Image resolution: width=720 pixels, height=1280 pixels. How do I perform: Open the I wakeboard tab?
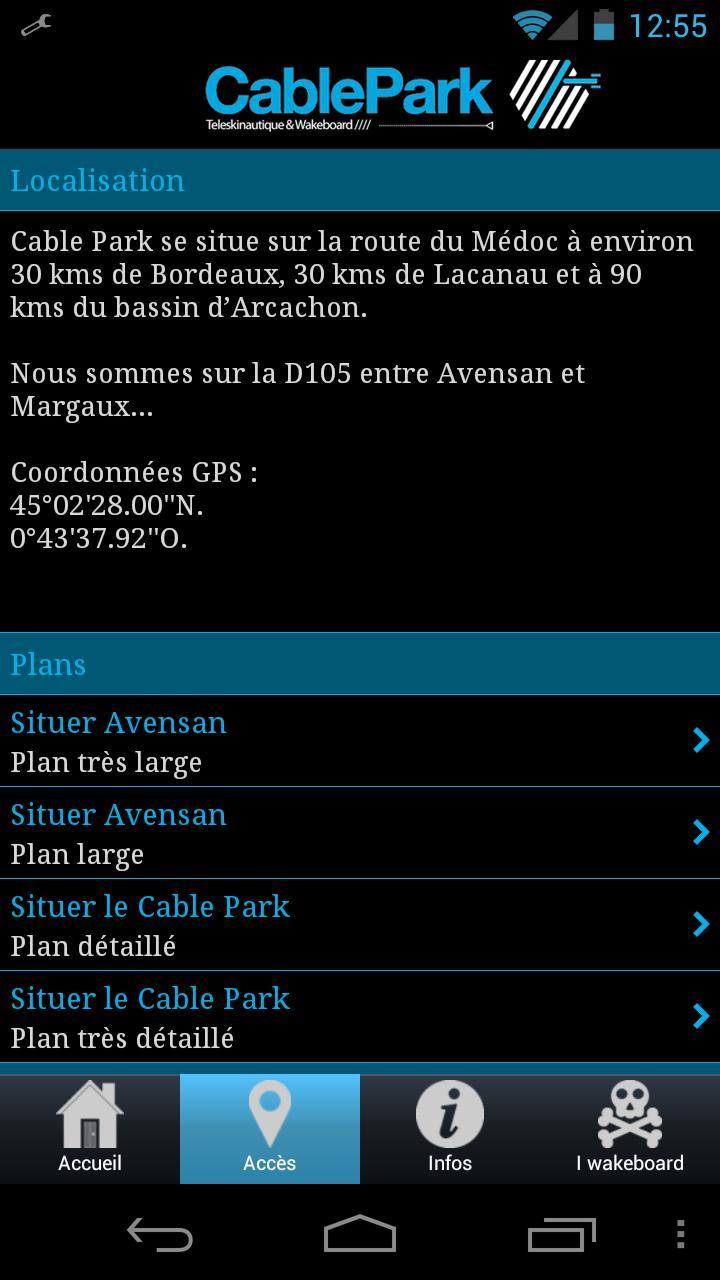(x=630, y=1129)
